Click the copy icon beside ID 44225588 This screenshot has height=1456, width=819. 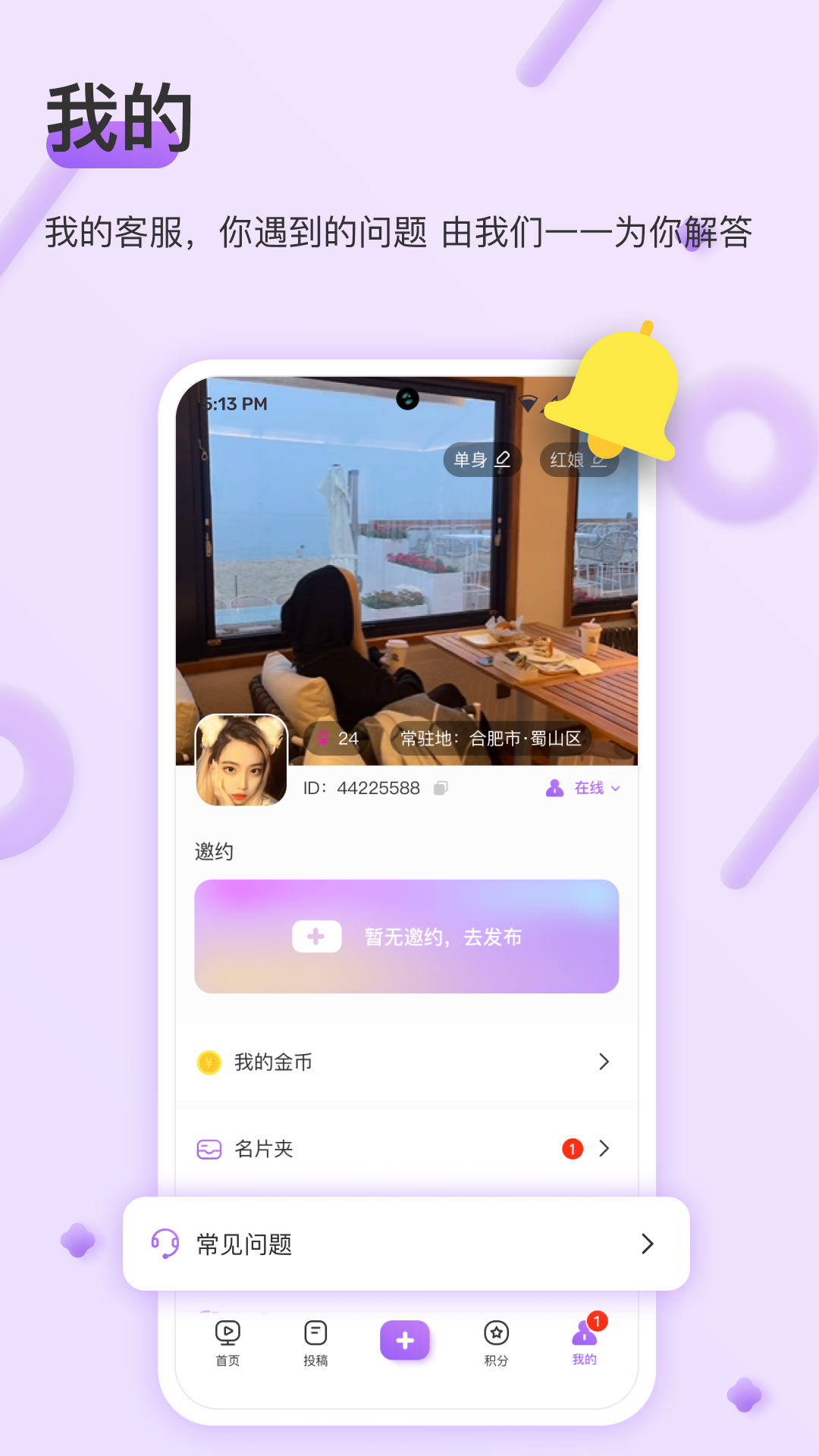click(x=440, y=788)
